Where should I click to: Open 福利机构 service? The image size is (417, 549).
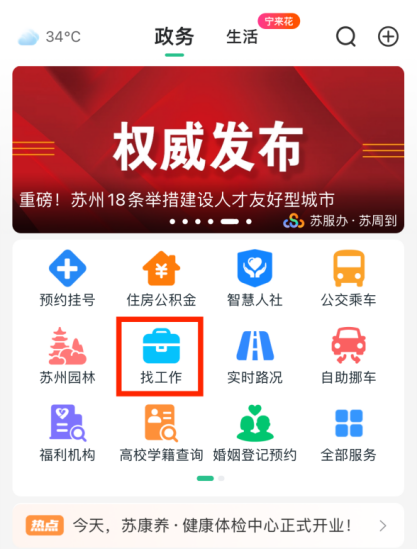point(67,433)
